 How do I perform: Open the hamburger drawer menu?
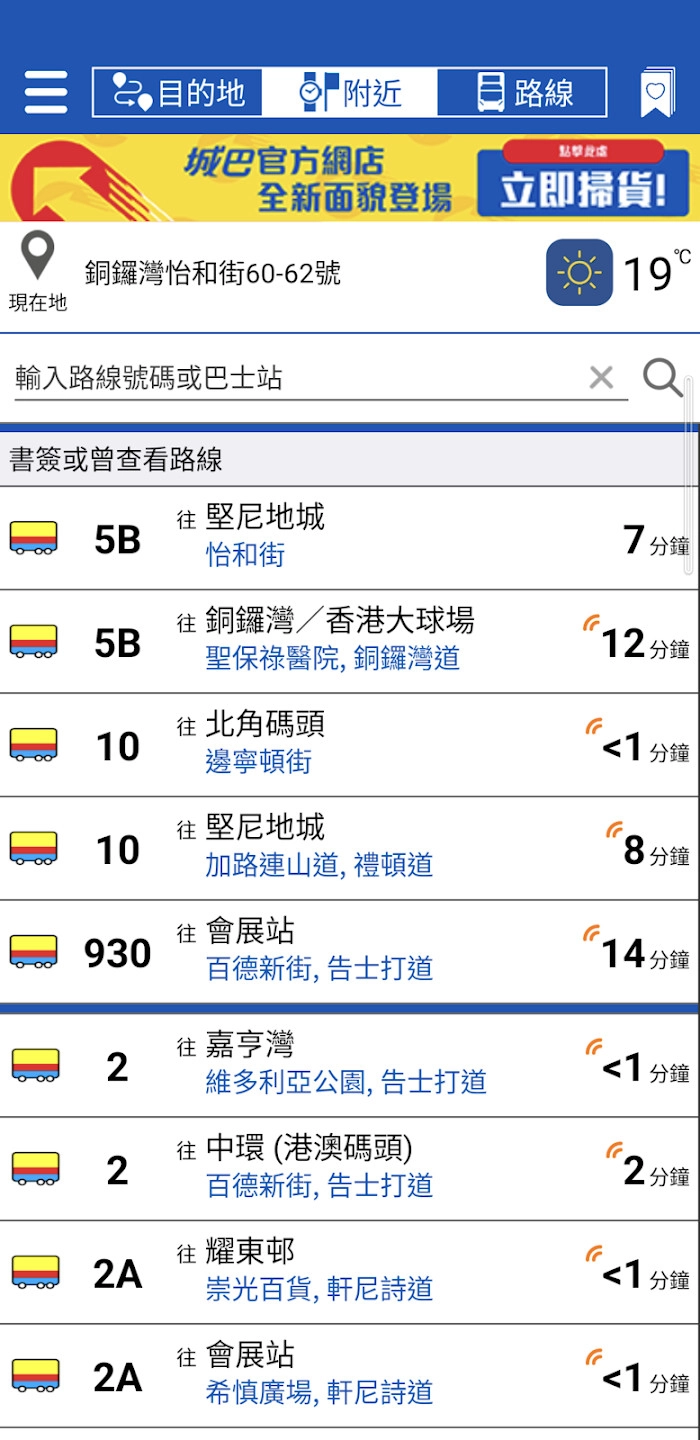coord(45,93)
